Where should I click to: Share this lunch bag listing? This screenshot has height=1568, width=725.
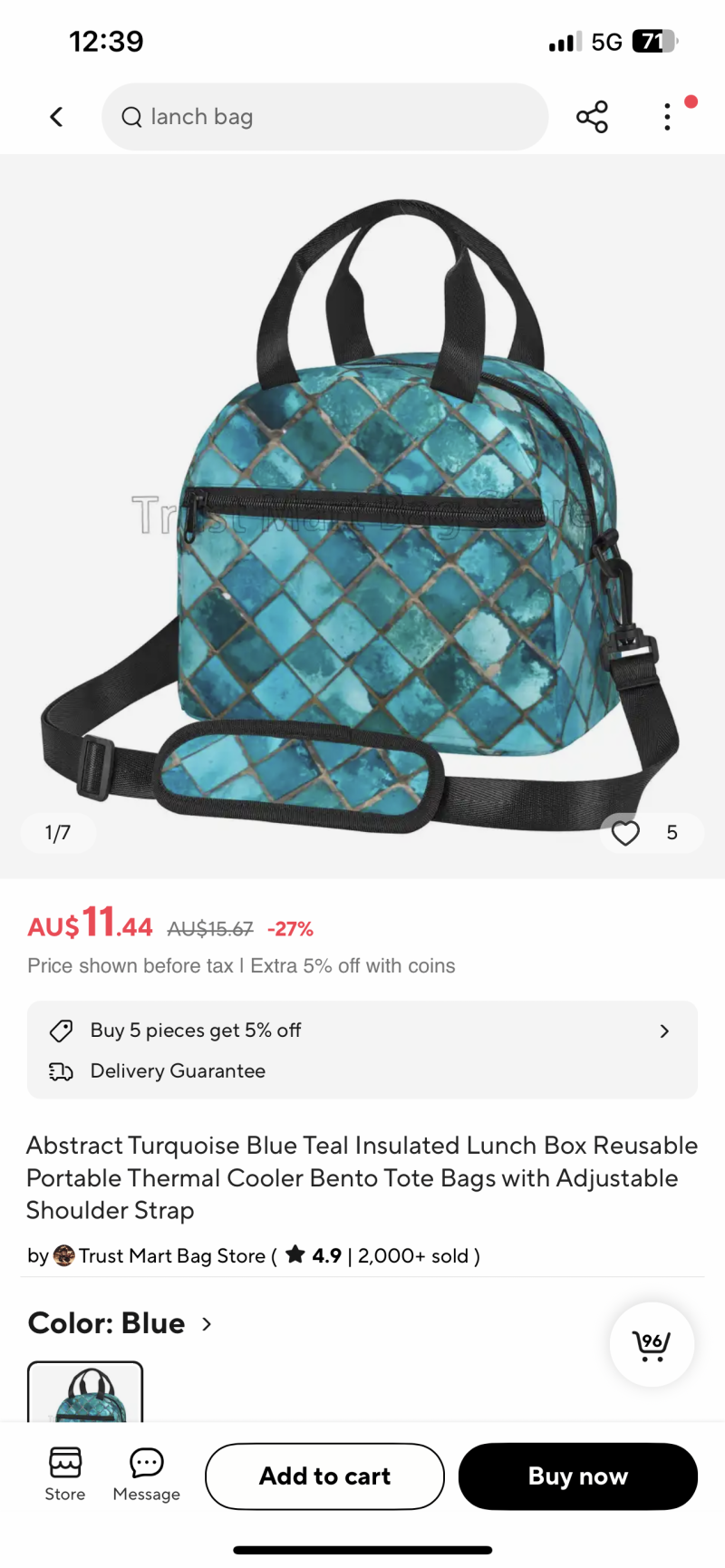(592, 117)
